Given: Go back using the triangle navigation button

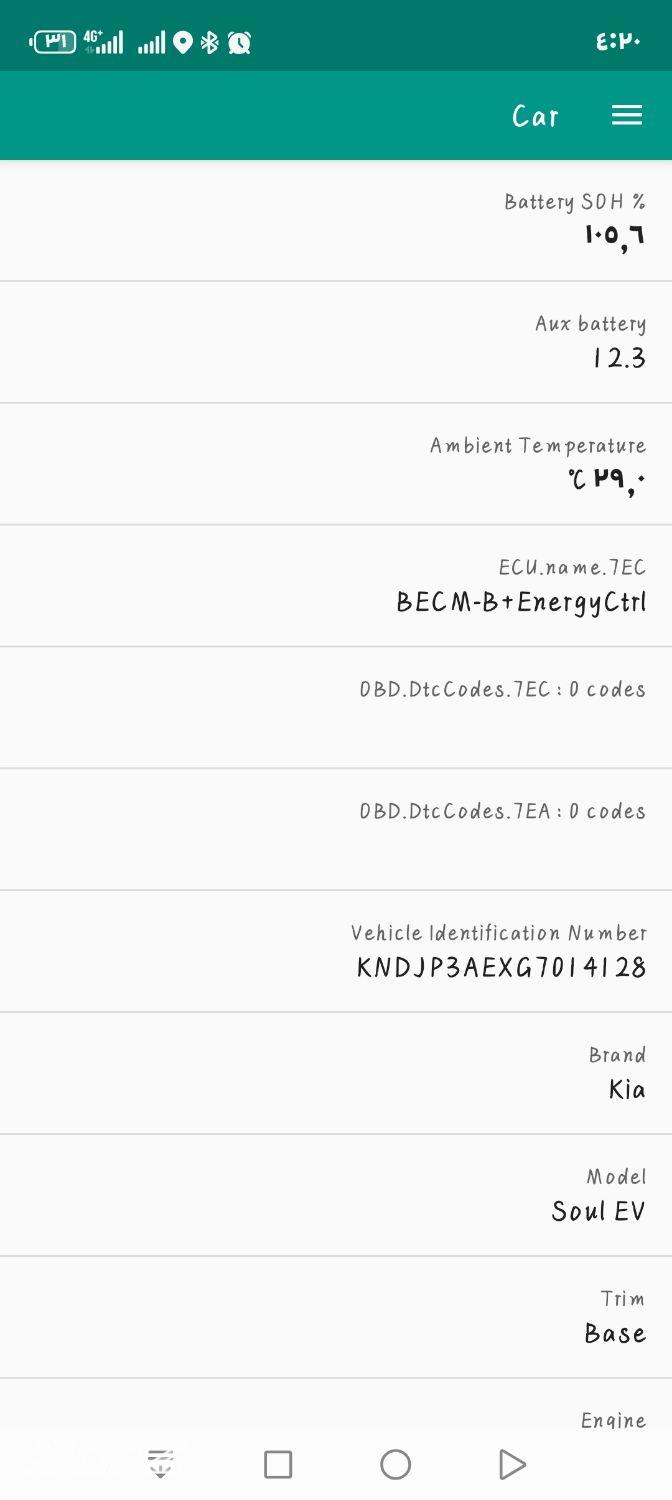Looking at the screenshot, I should (512, 1464).
